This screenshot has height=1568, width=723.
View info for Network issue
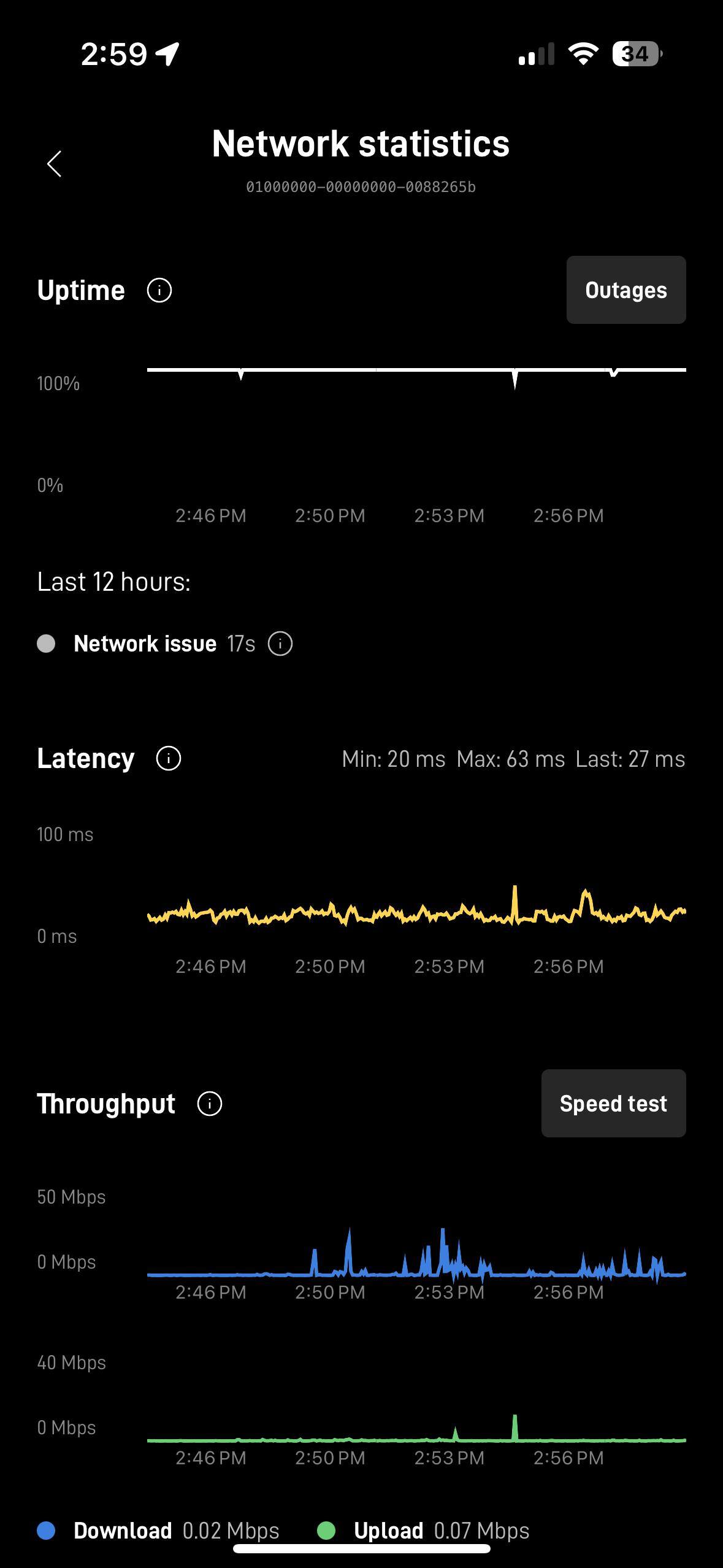coord(280,644)
